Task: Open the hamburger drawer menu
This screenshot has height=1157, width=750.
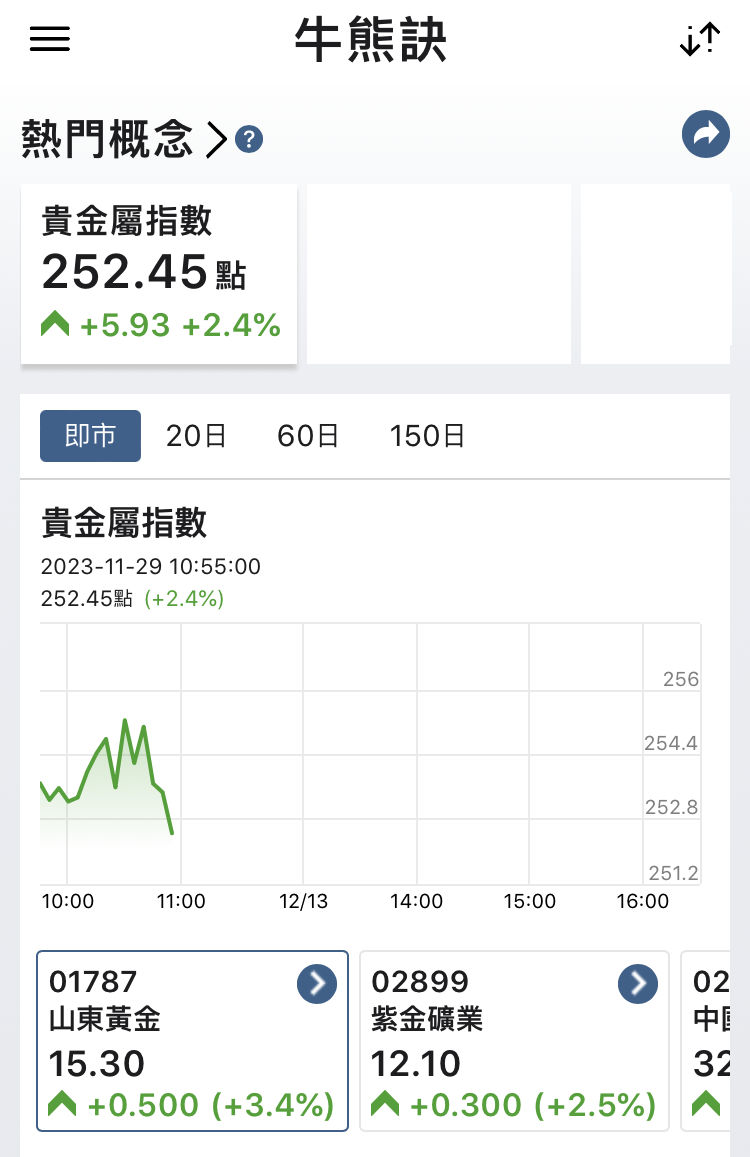Action: click(x=50, y=39)
